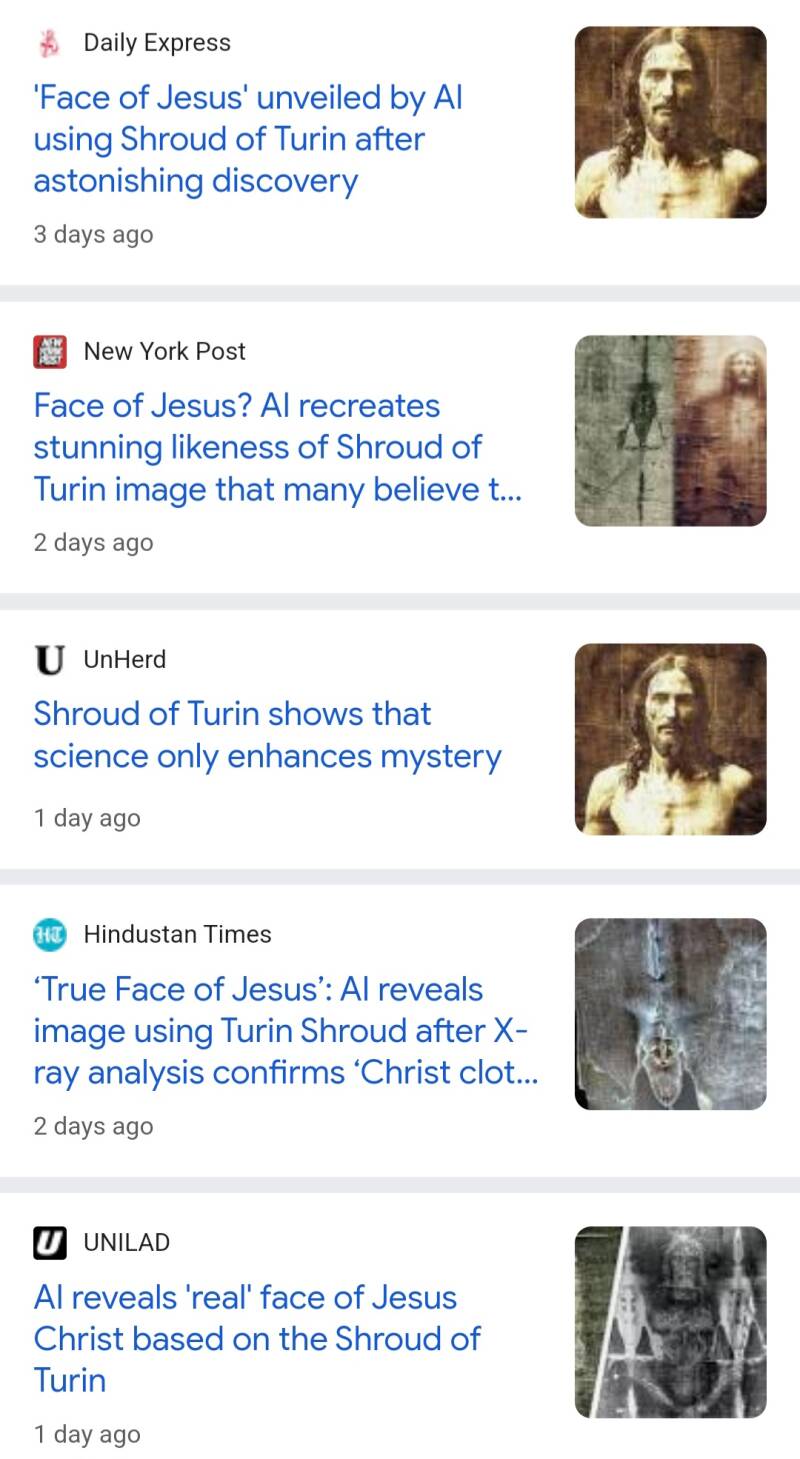Tap the UNILAD article's shroud thumbnail

click(x=670, y=1322)
